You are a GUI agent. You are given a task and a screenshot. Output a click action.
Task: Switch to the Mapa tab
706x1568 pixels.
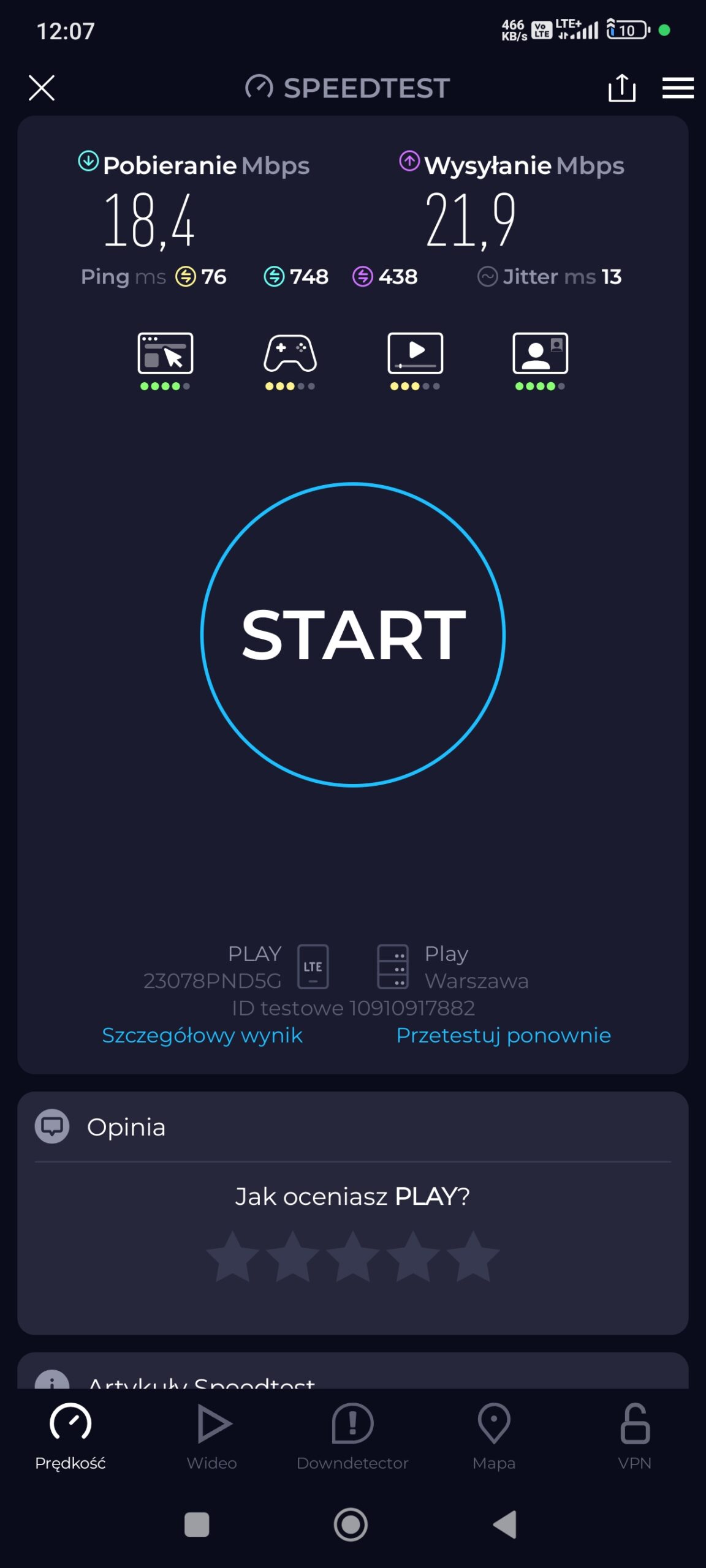click(x=494, y=1437)
